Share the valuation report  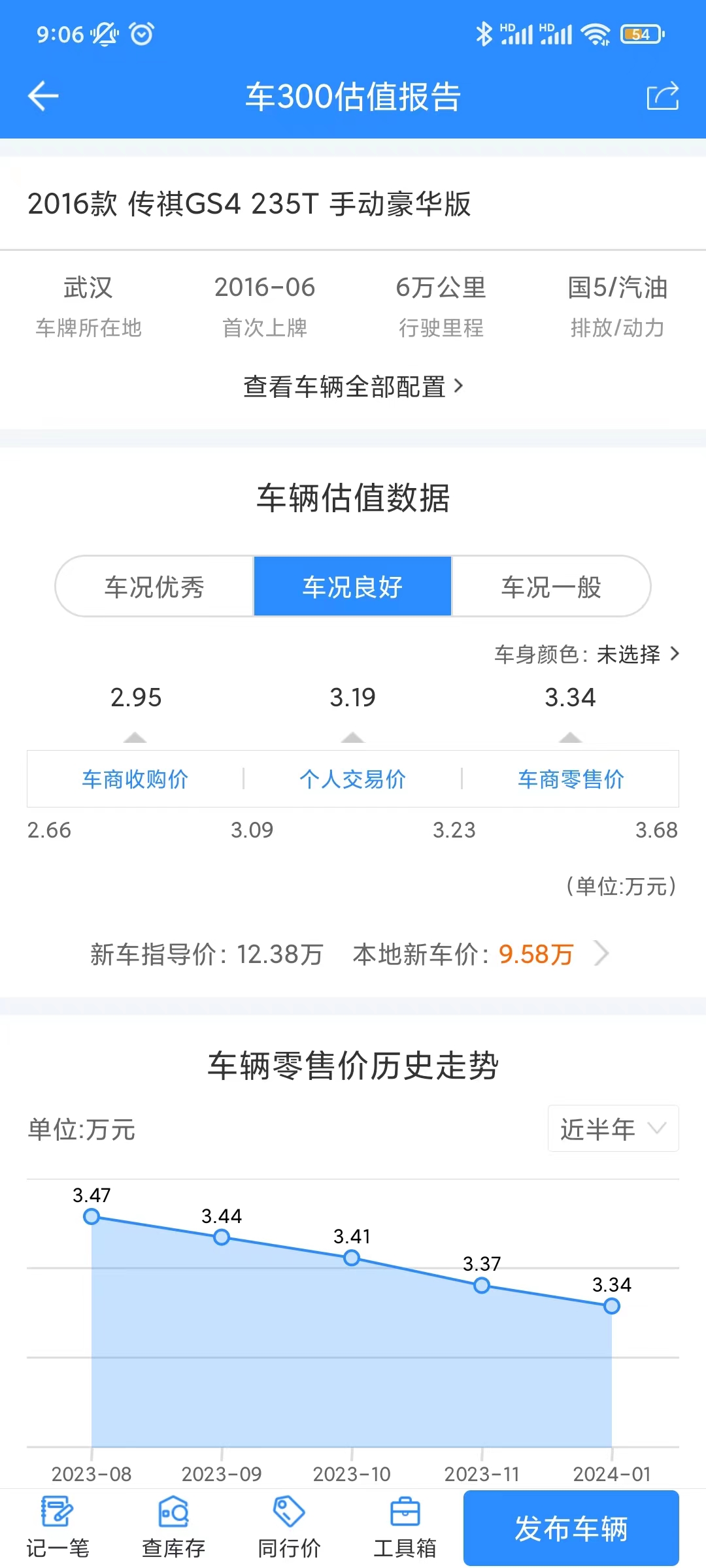click(x=663, y=96)
